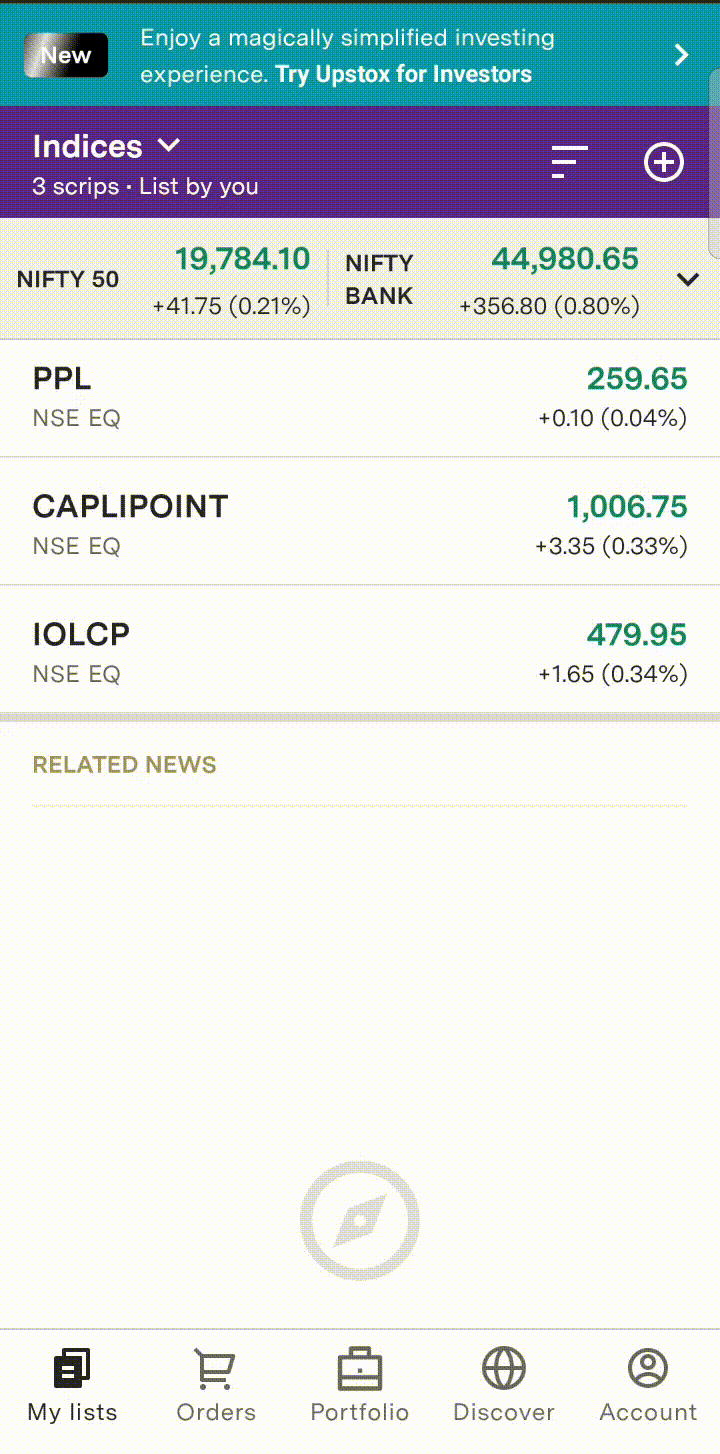Expand the Try Upstox banner arrow

(682, 55)
